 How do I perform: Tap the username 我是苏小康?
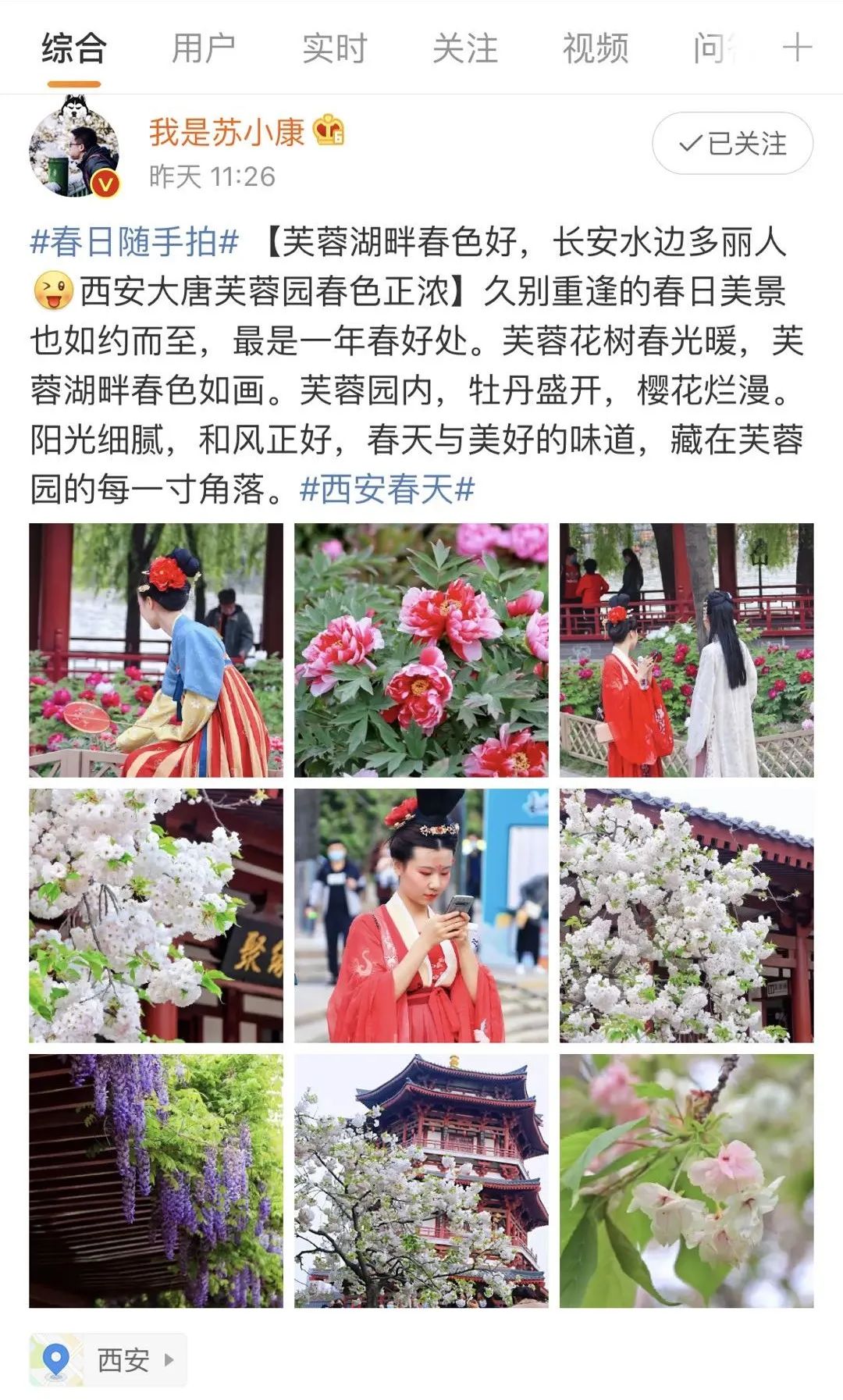point(226,132)
